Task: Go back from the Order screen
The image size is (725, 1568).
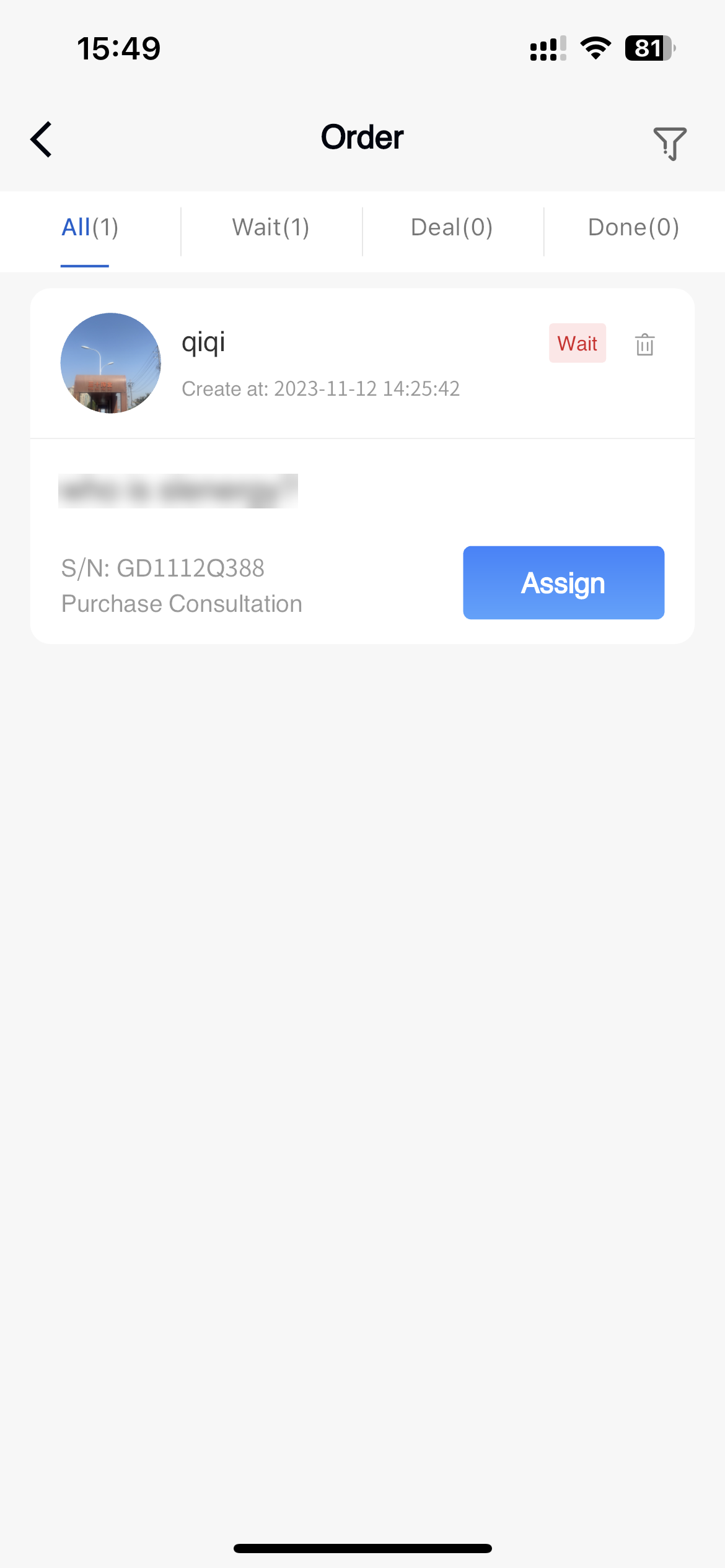Action: (41, 139)
